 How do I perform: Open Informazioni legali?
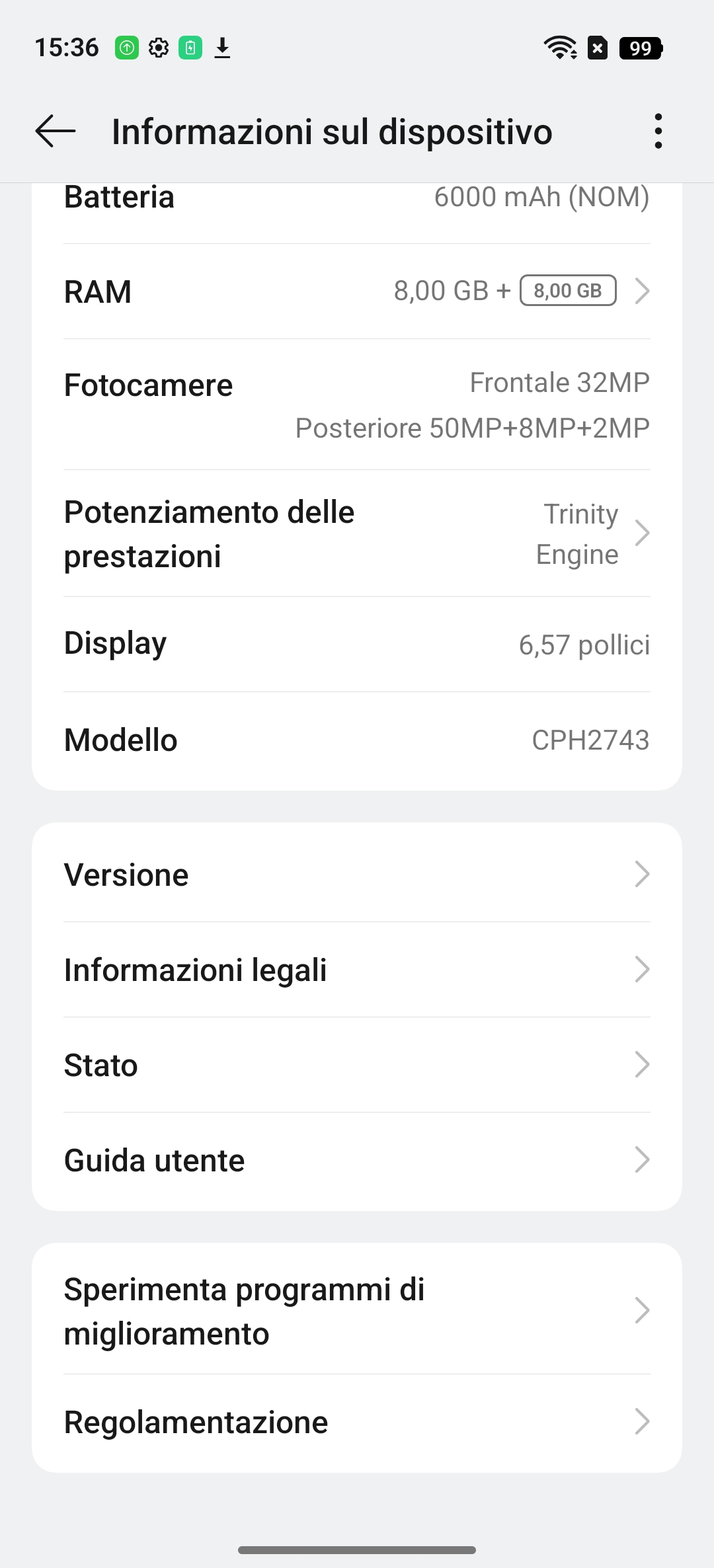357,970
